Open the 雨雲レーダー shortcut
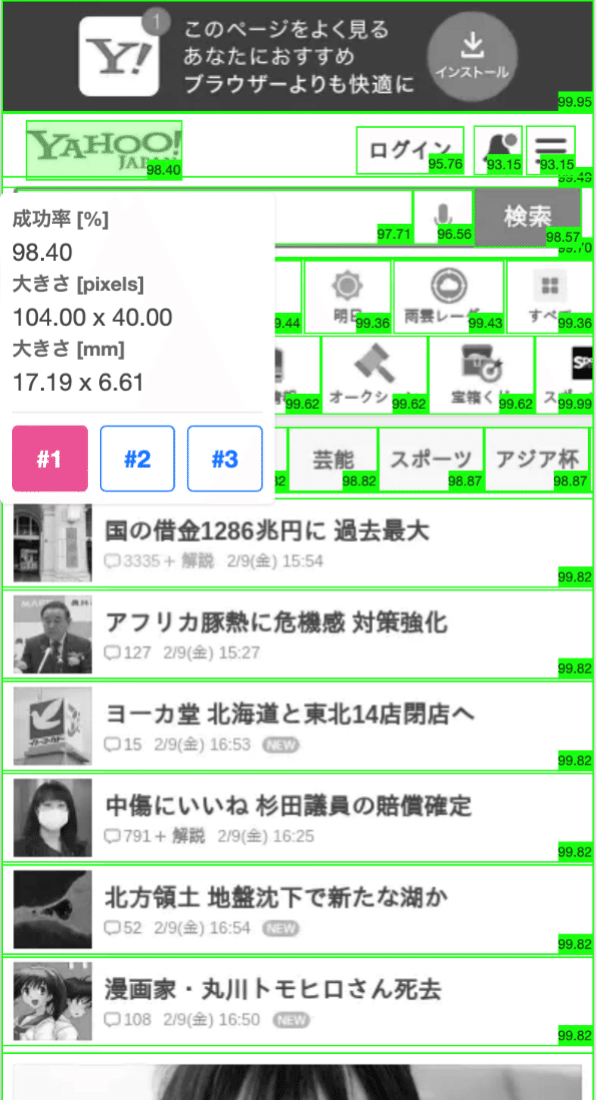 [449, 297]
